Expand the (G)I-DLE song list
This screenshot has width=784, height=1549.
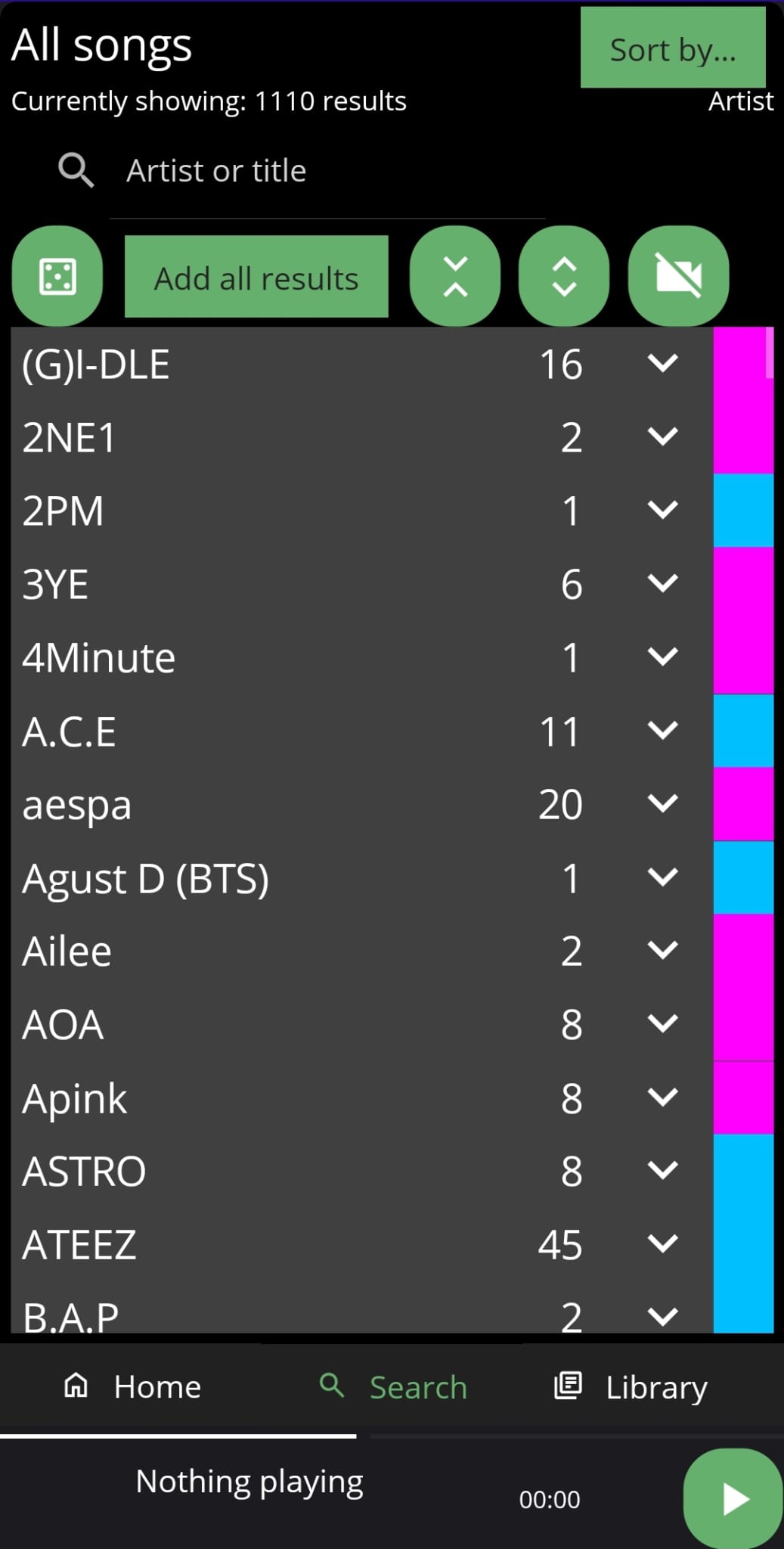[x=662, y=364]
